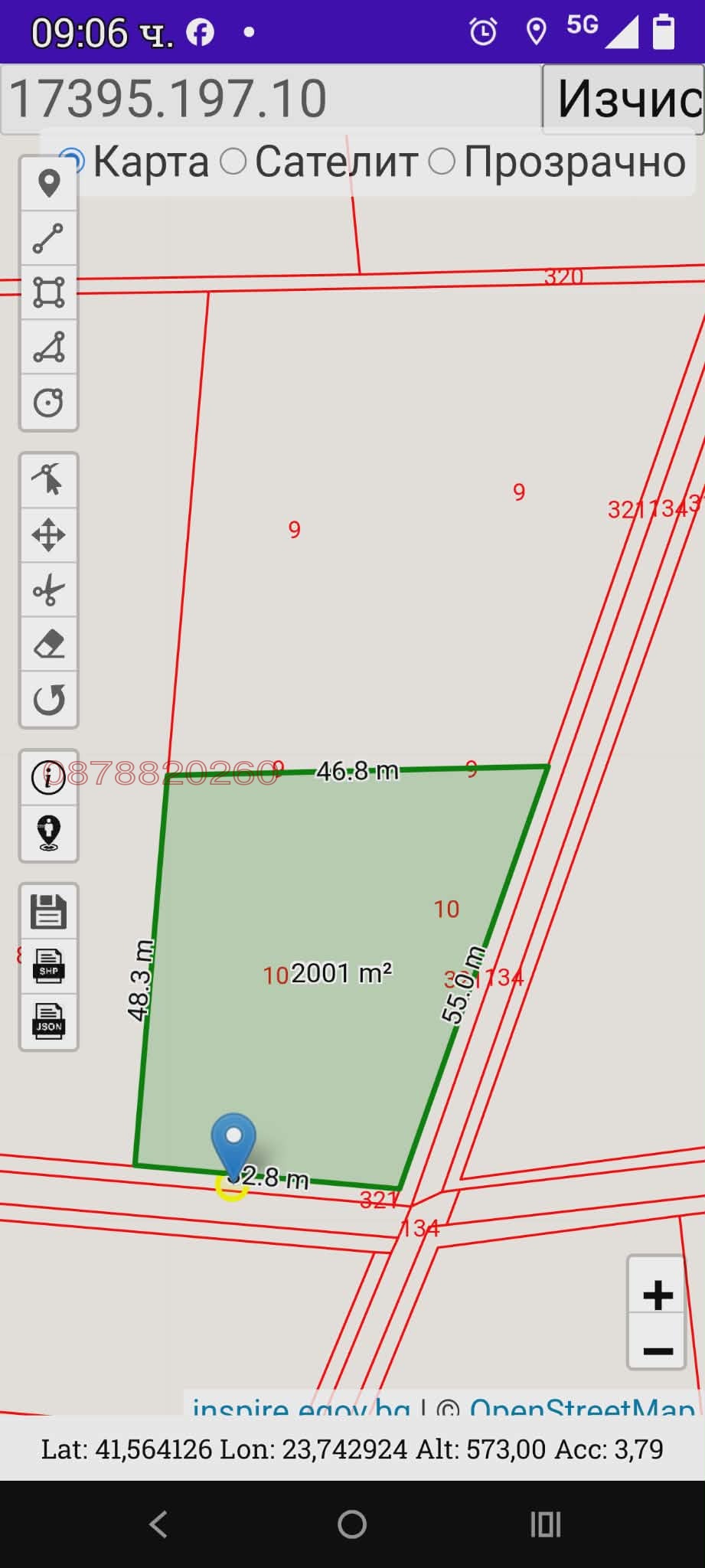Activate the eraser tool
Image resolution: width=705 pixels, height=1568 pixels.
pyautogui.click(x=49, y=645)
